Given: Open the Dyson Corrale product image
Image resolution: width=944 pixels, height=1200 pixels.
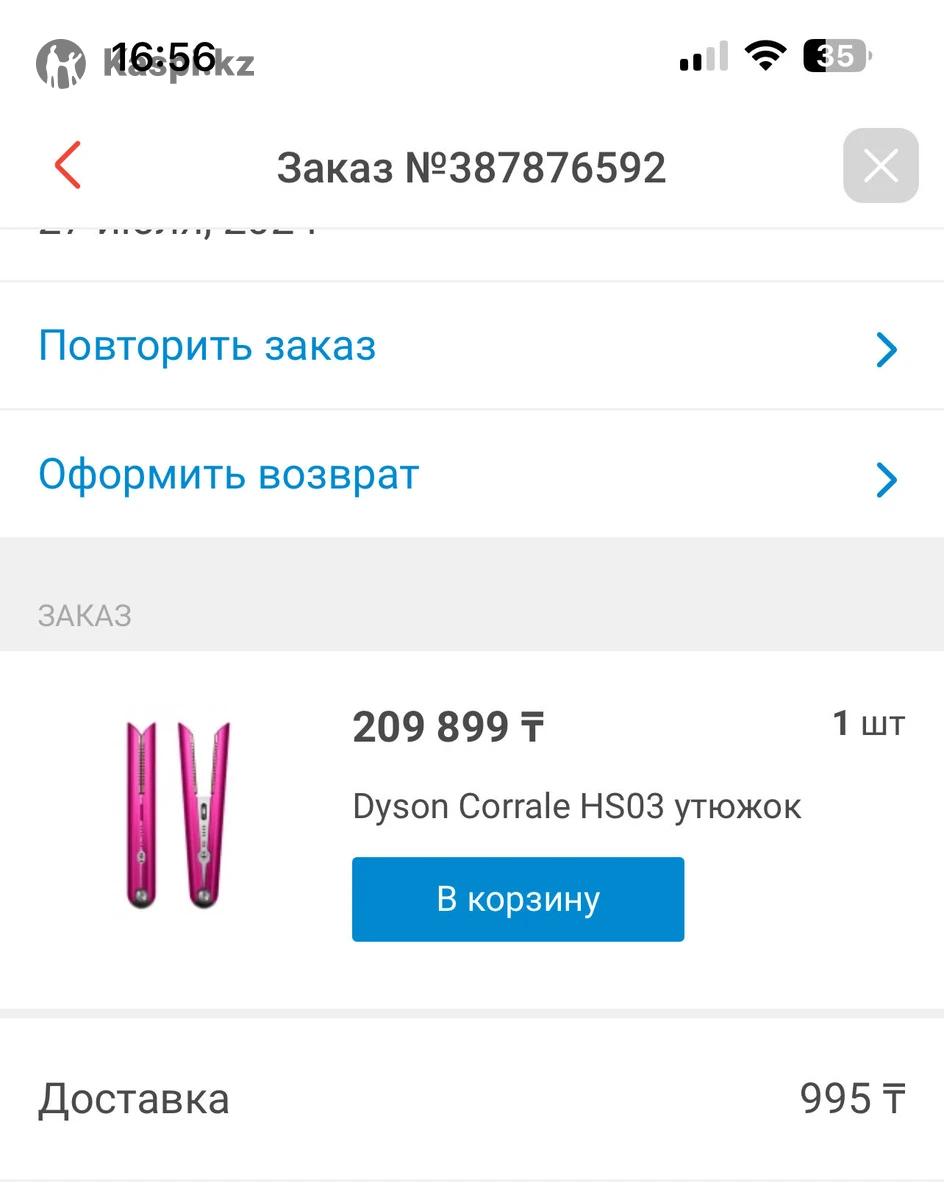Looking at the screenshot, I should coord(178,814).
